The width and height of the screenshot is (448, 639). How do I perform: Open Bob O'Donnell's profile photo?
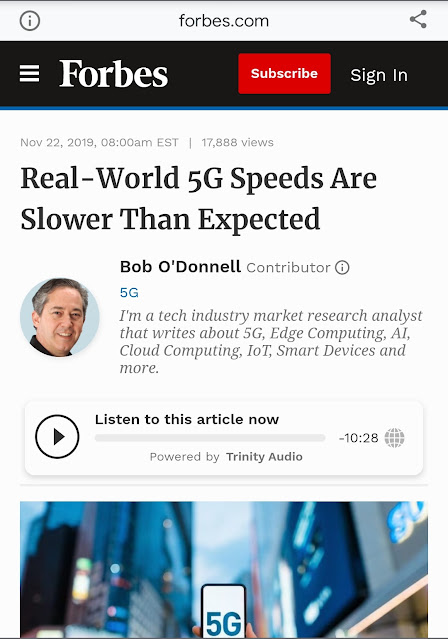(60, 317)
